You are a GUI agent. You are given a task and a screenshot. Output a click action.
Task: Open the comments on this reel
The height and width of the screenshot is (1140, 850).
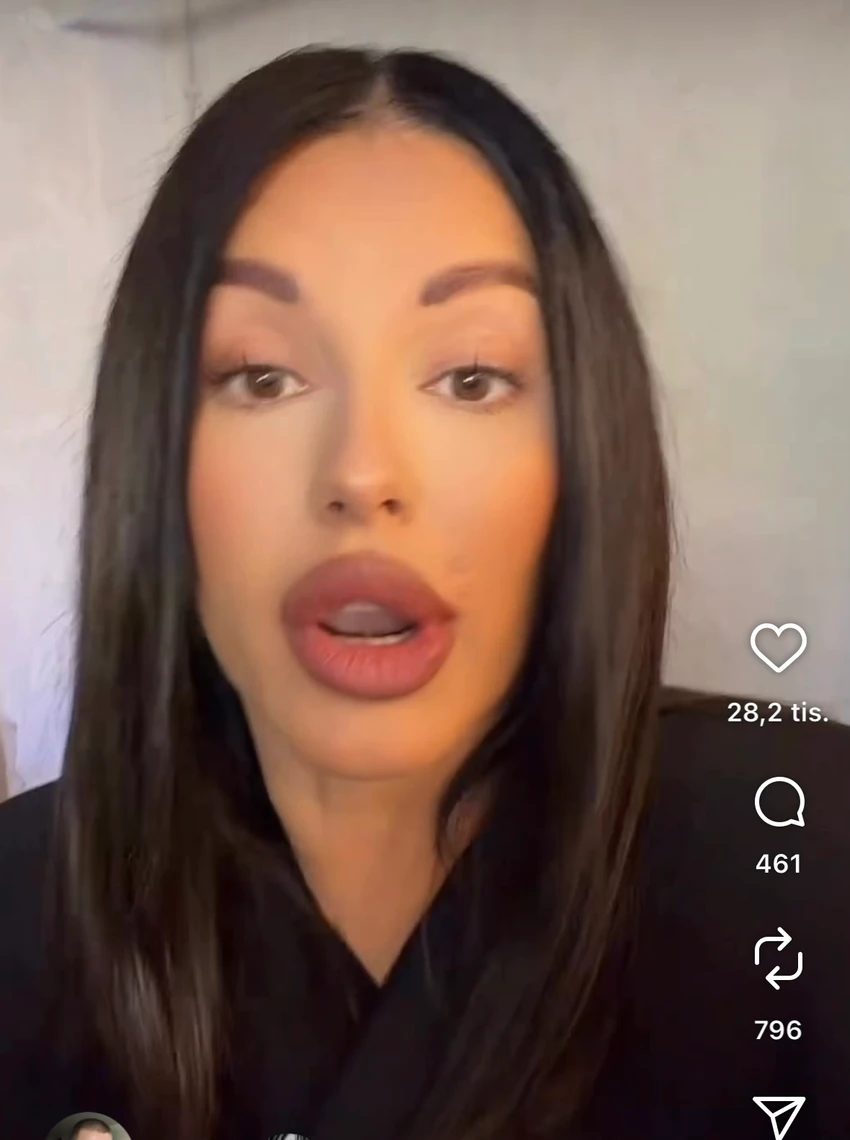pyautogui.click(x=778, y=803)
